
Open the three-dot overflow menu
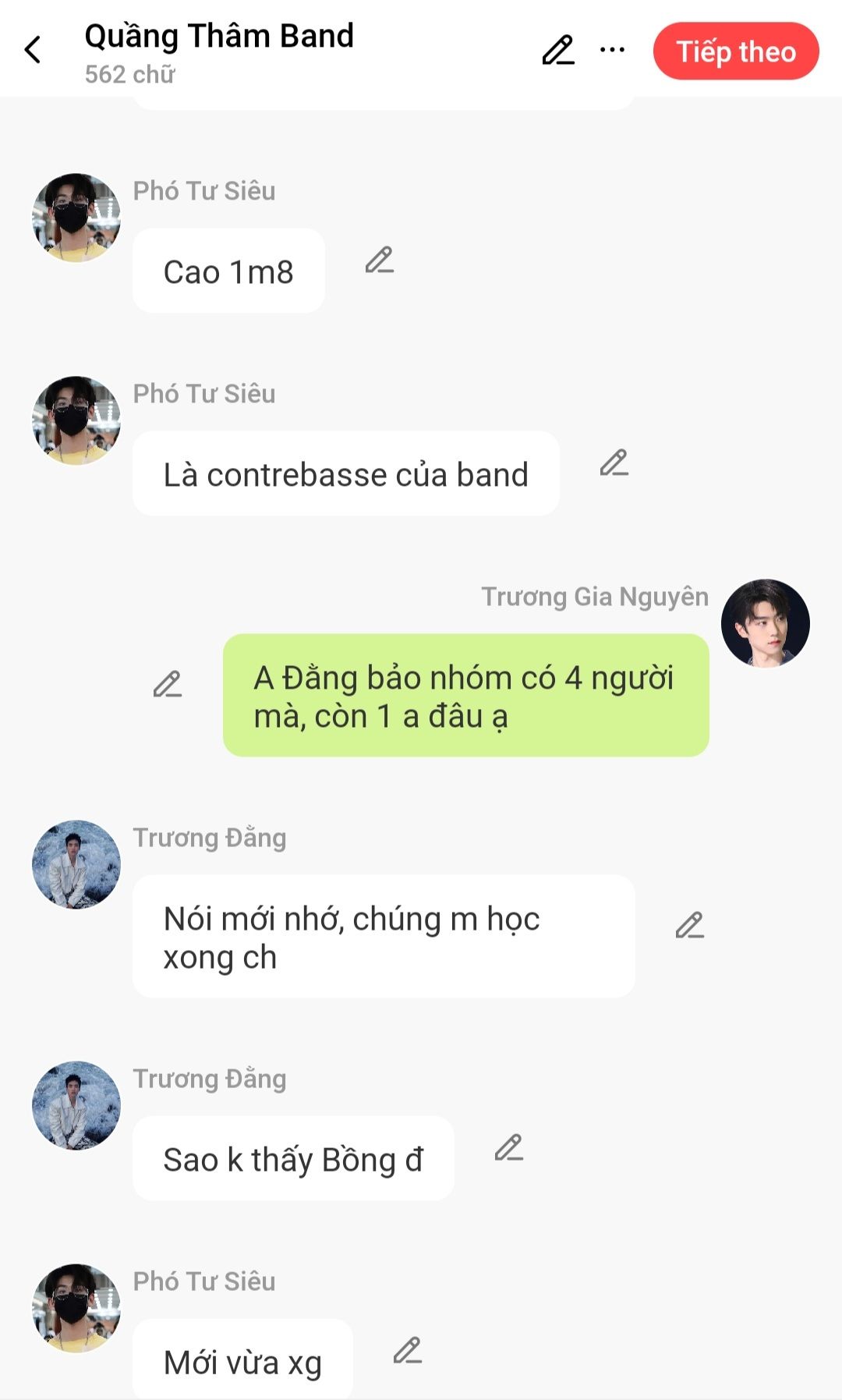point(612,51)
